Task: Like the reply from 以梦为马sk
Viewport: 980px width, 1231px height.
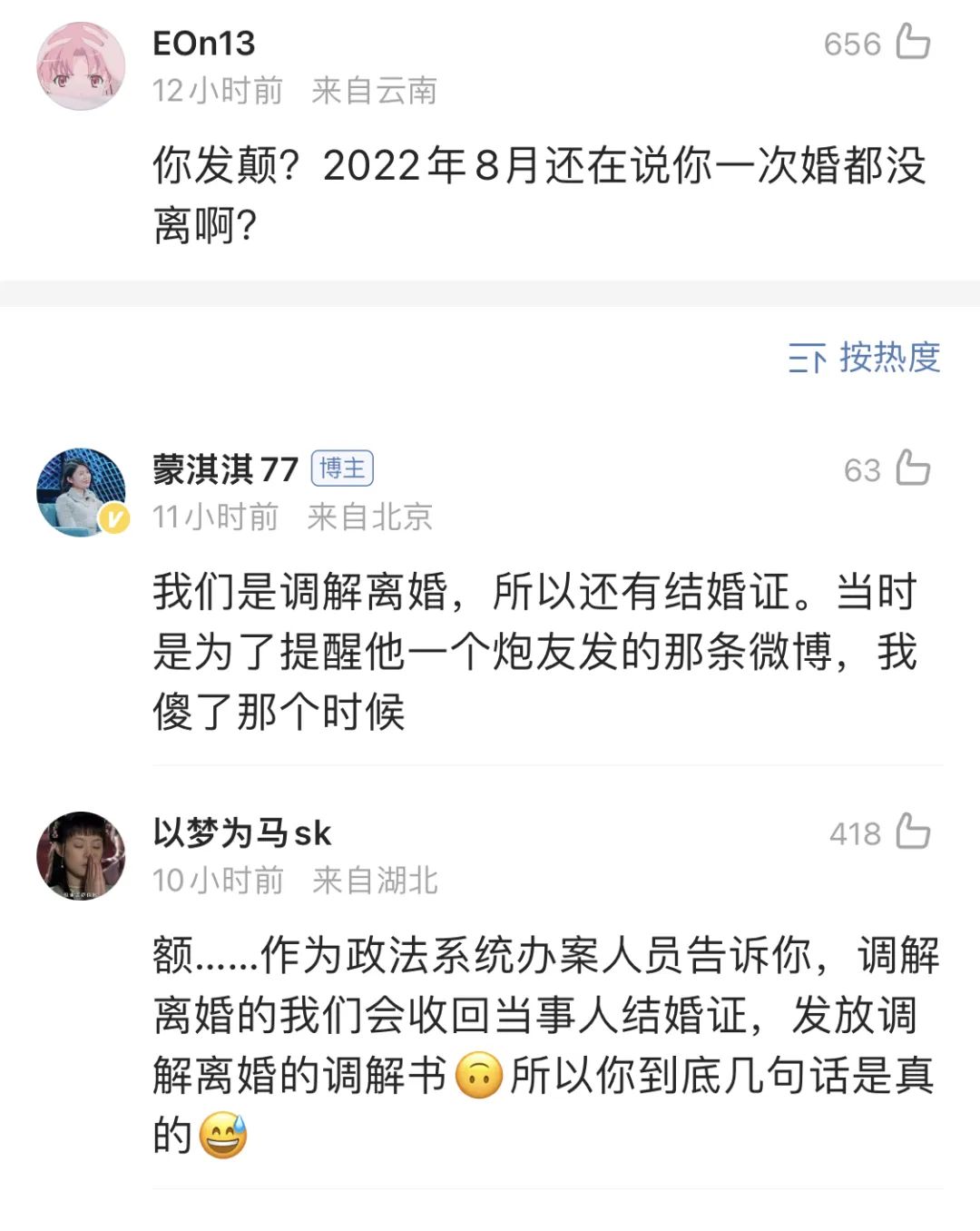Action: (912, 832)
